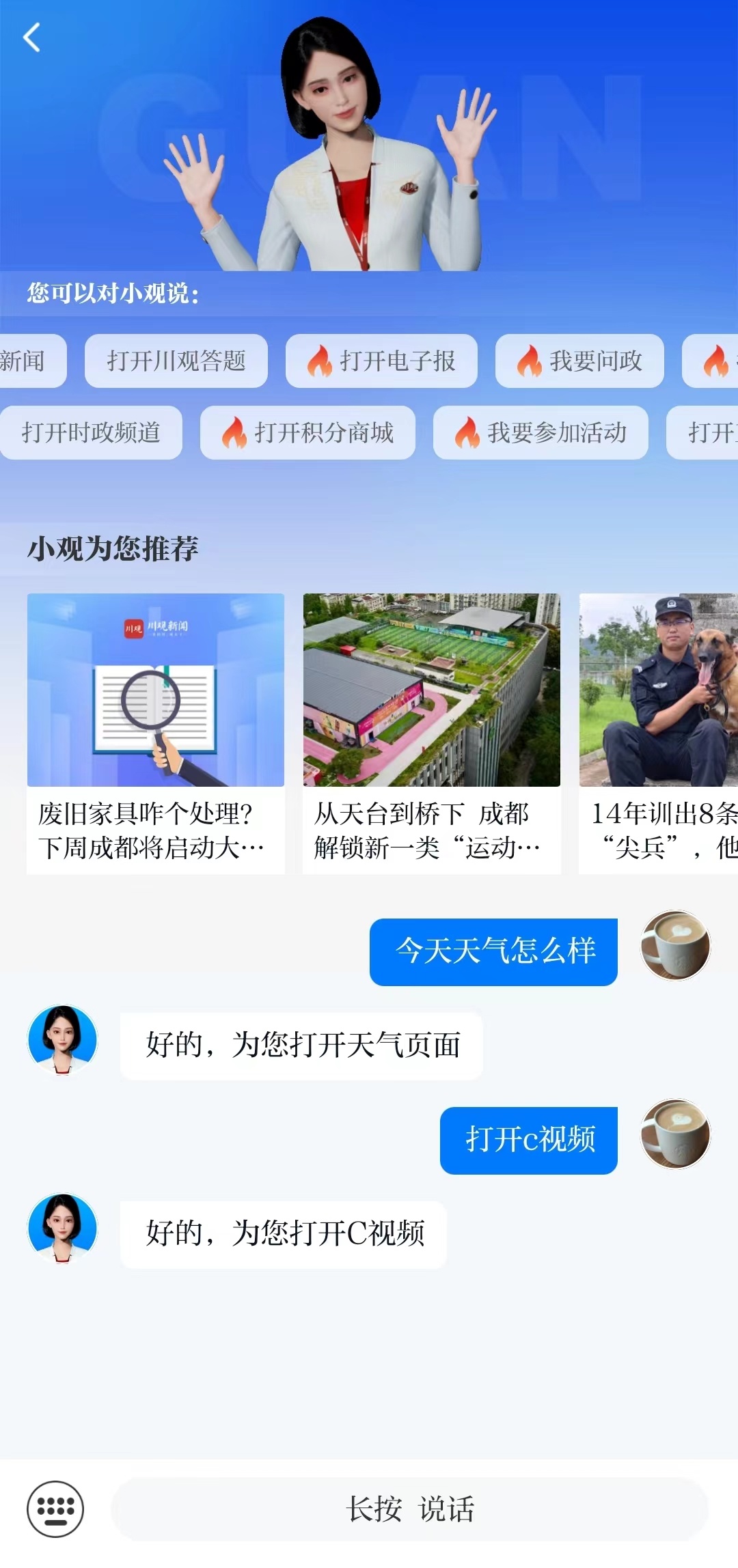Open the 14年训出8条 police dog article
The width and height of the screenshot is (738, 1568).
click(659, 733)
